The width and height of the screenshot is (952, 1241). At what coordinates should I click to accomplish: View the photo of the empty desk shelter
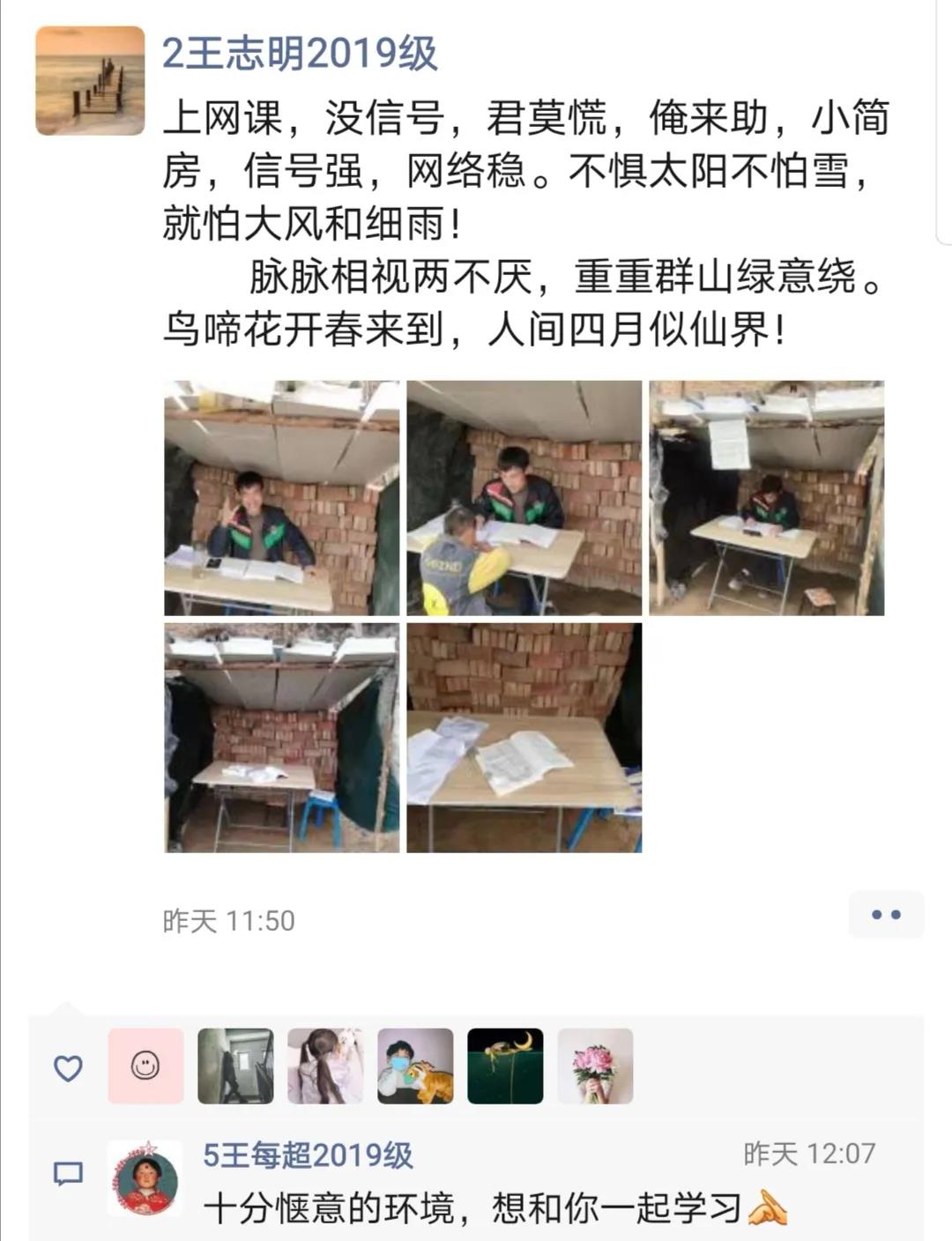pos(281,738)
